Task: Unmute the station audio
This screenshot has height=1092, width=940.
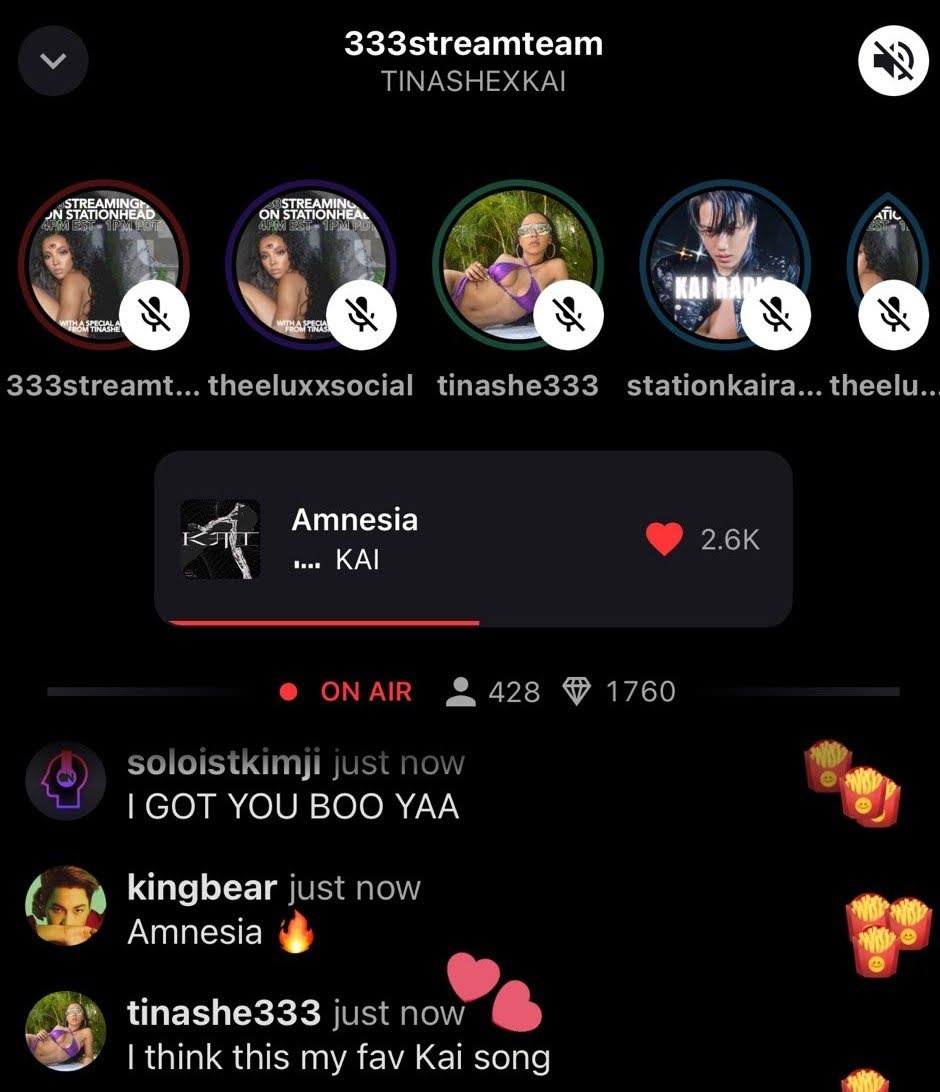Action: pos(893,62)
